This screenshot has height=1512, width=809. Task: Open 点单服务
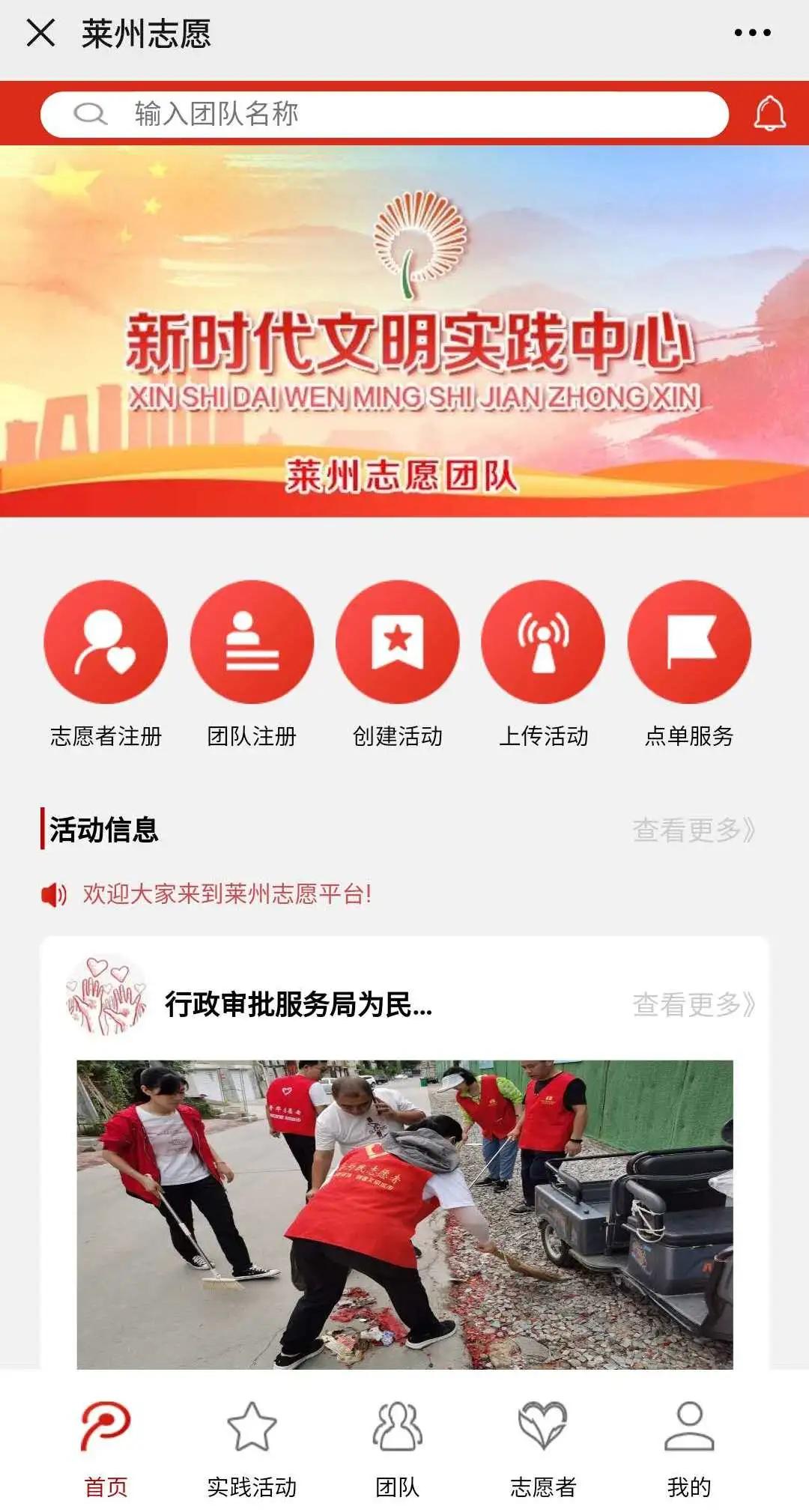pos(689,662)
